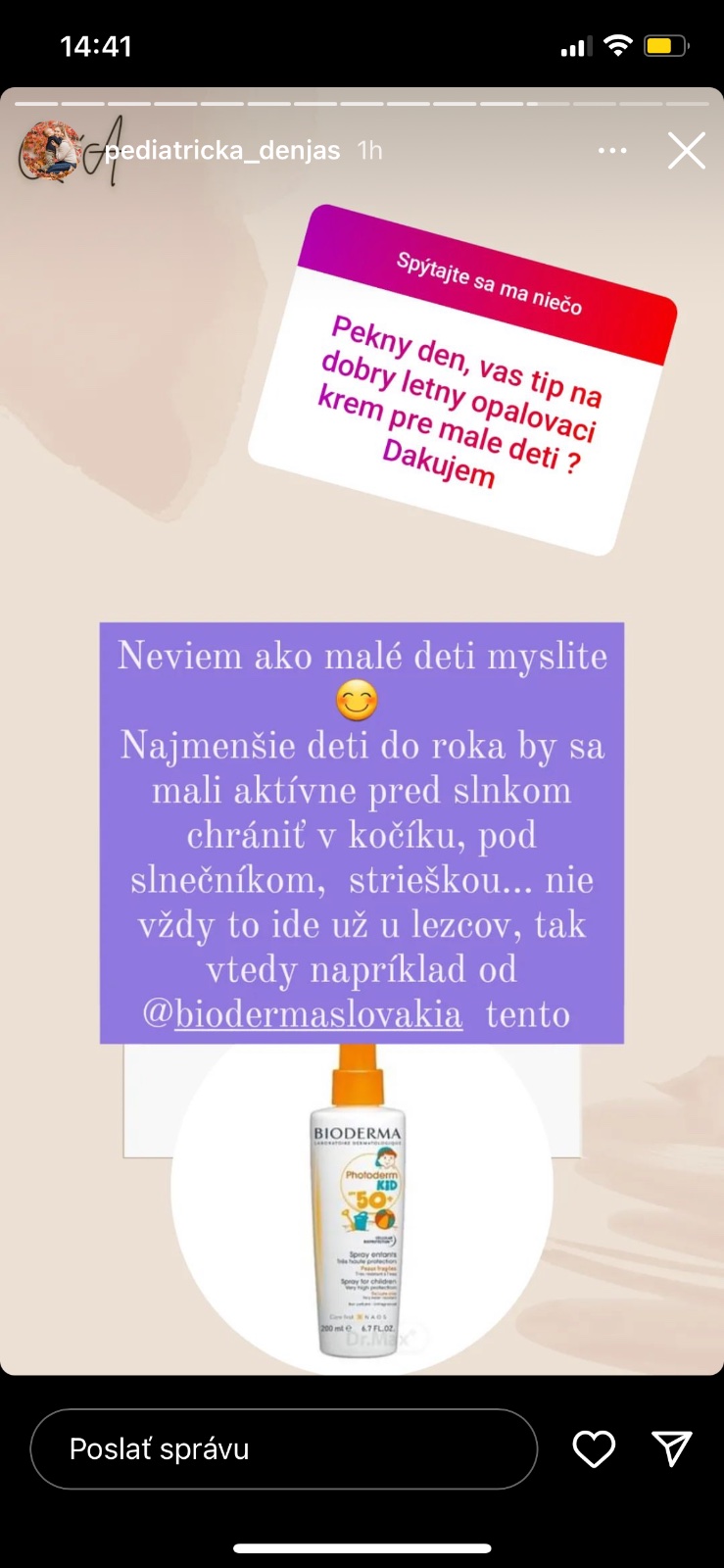Close the story with the X
This screenshot has height=1568, width=724.
(x=686, y=151)
